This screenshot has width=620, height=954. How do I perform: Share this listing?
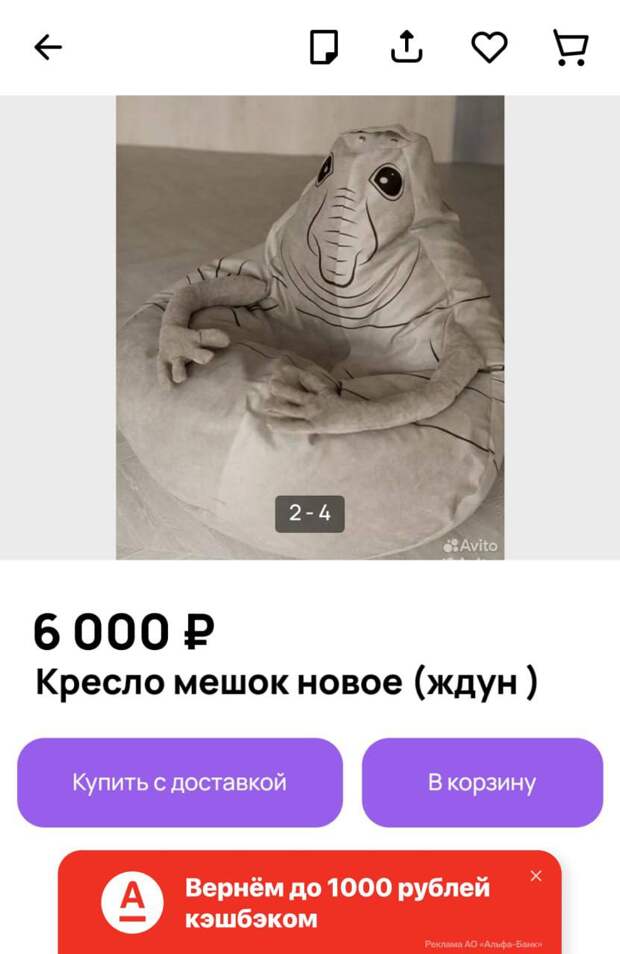pyautogui.click(x=406, y=47)
